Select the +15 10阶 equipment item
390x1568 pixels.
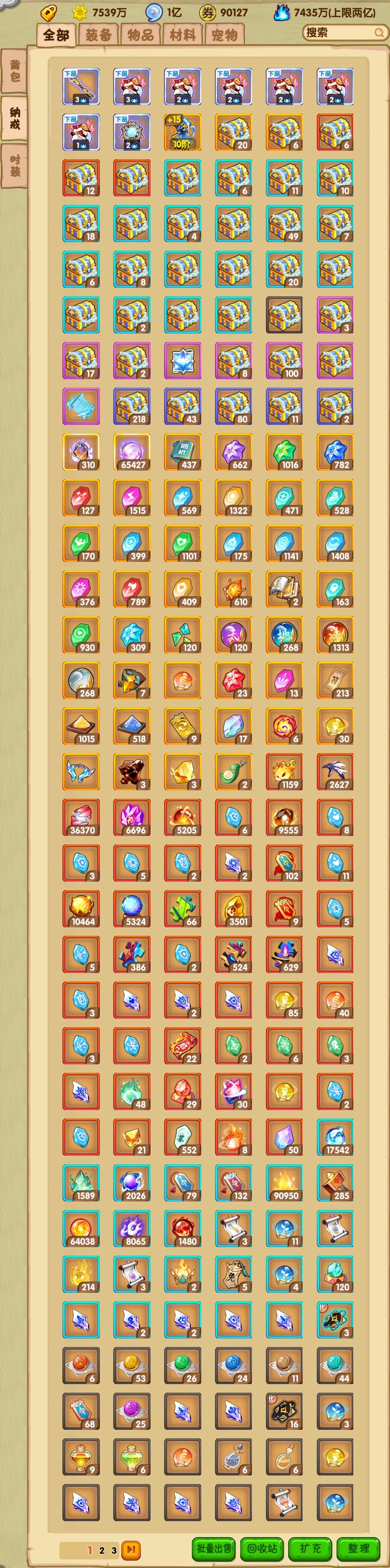(183, 132)
